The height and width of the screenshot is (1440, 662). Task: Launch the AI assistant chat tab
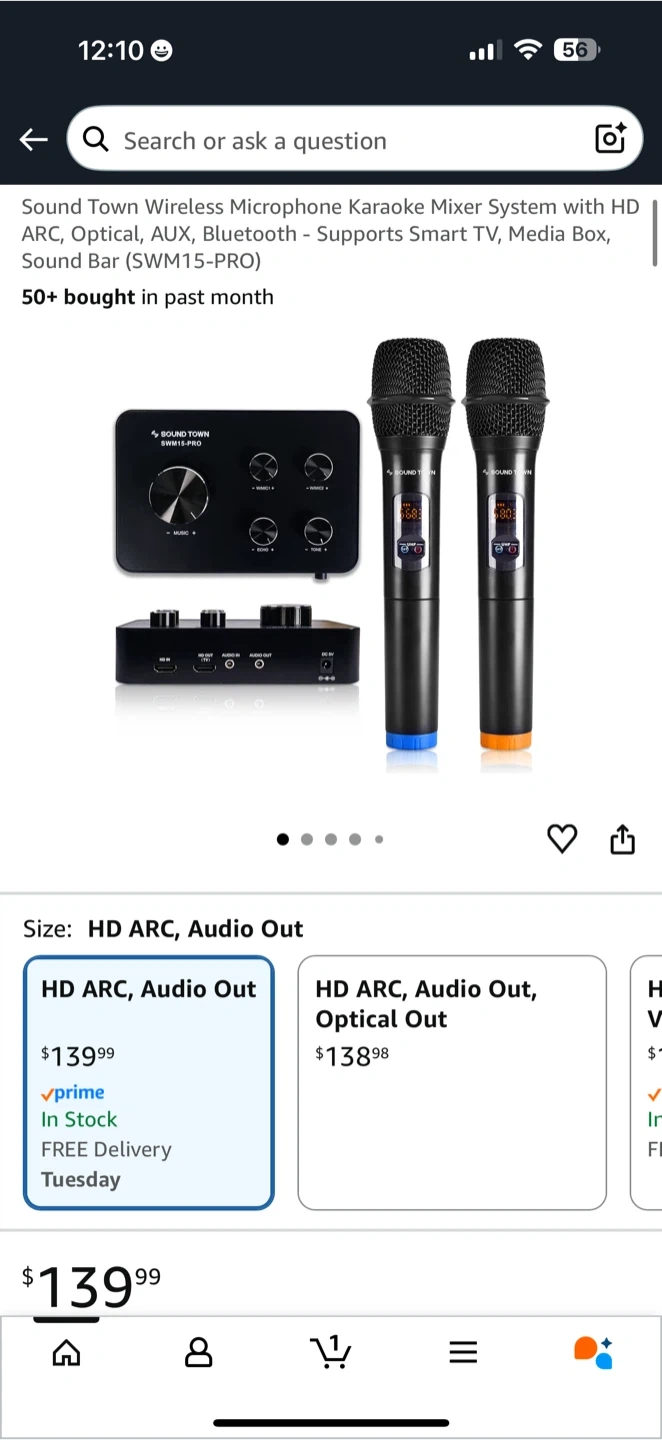[x=593, y=1353]
